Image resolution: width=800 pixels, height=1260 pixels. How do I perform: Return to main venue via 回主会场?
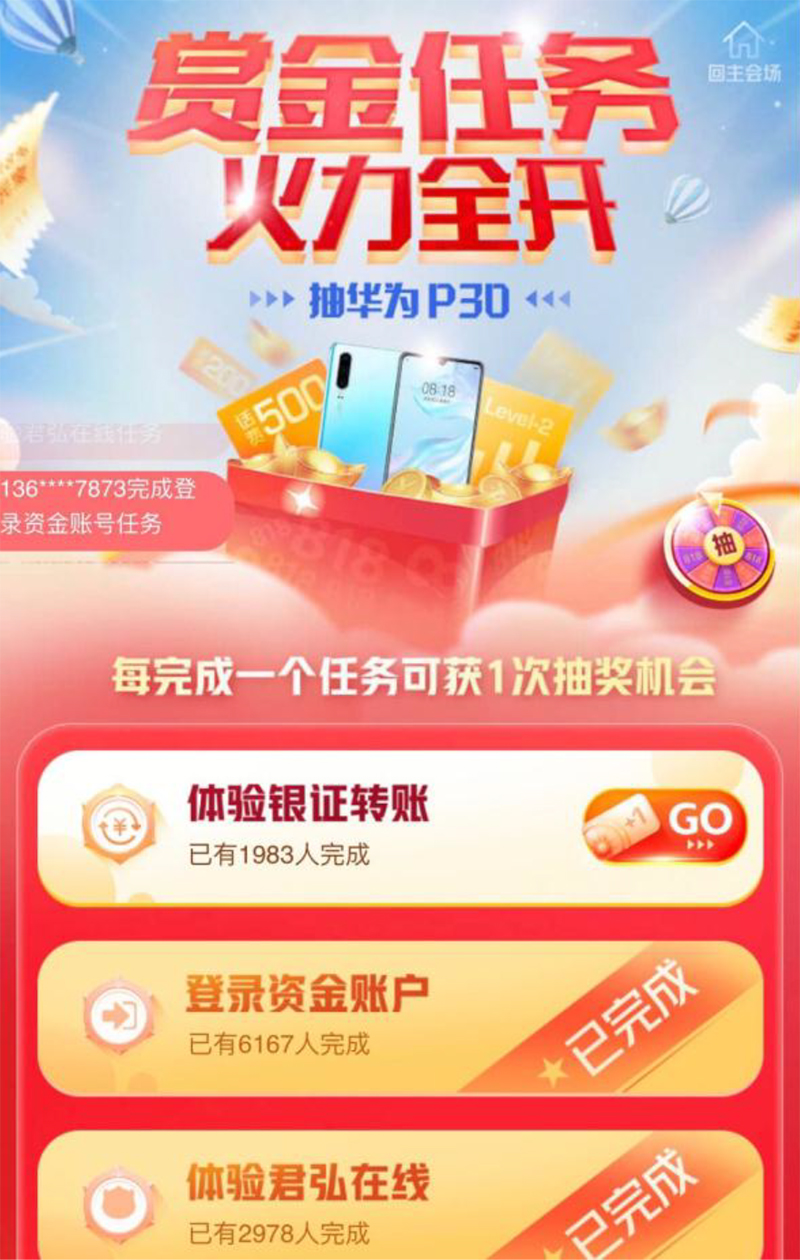(743, 52)
